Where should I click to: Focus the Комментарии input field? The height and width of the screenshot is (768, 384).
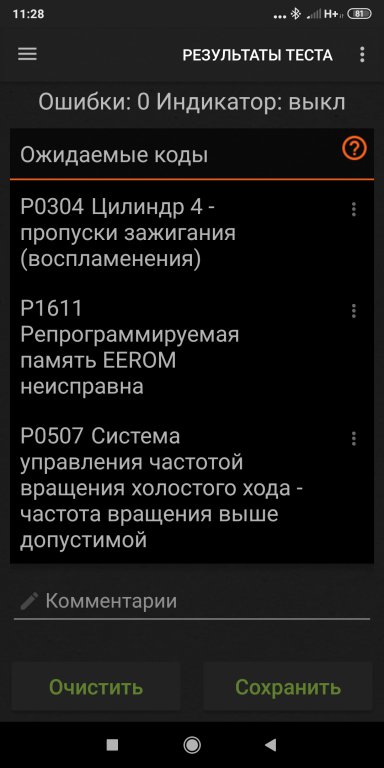coord(192,601)
